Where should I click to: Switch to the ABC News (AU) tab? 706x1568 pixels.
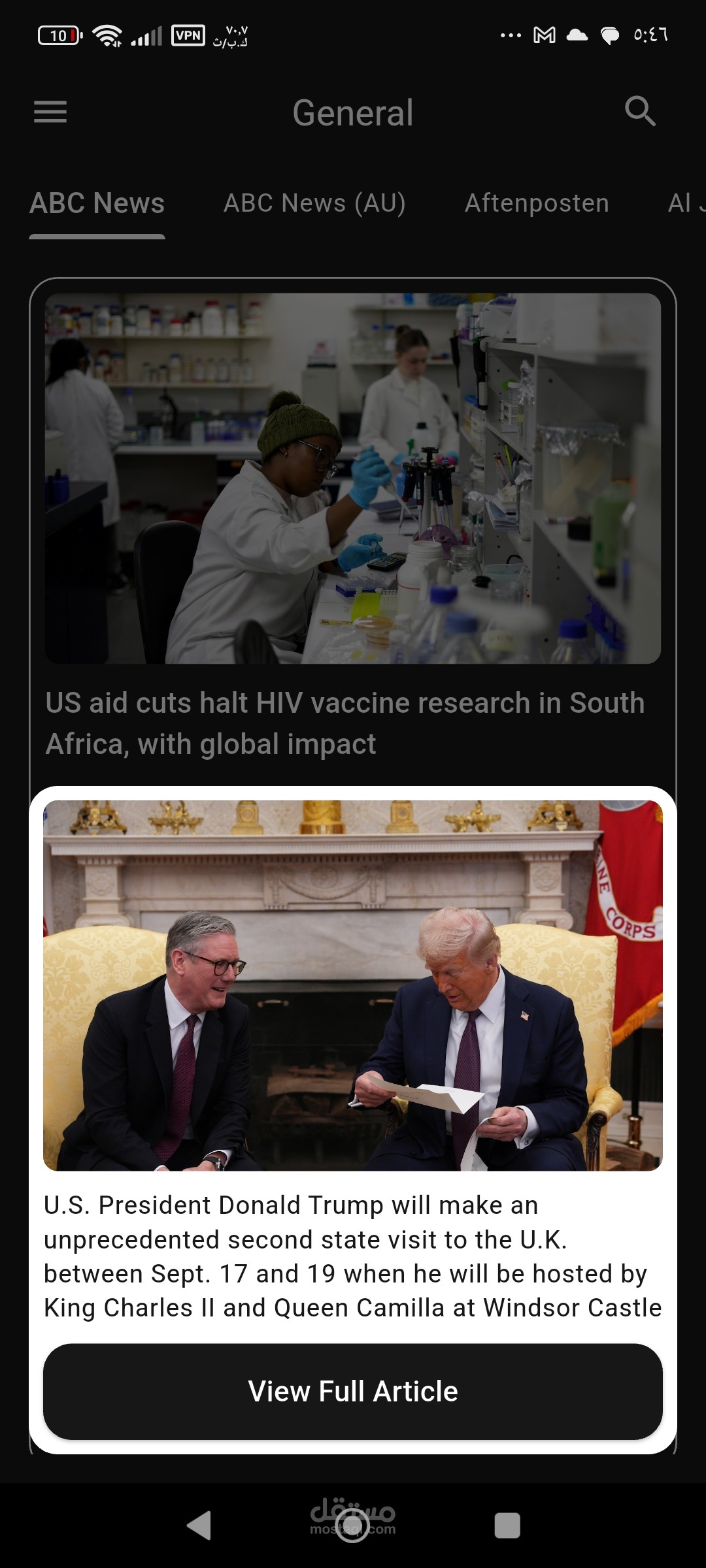pyautogui.click(x=314, y=203)
